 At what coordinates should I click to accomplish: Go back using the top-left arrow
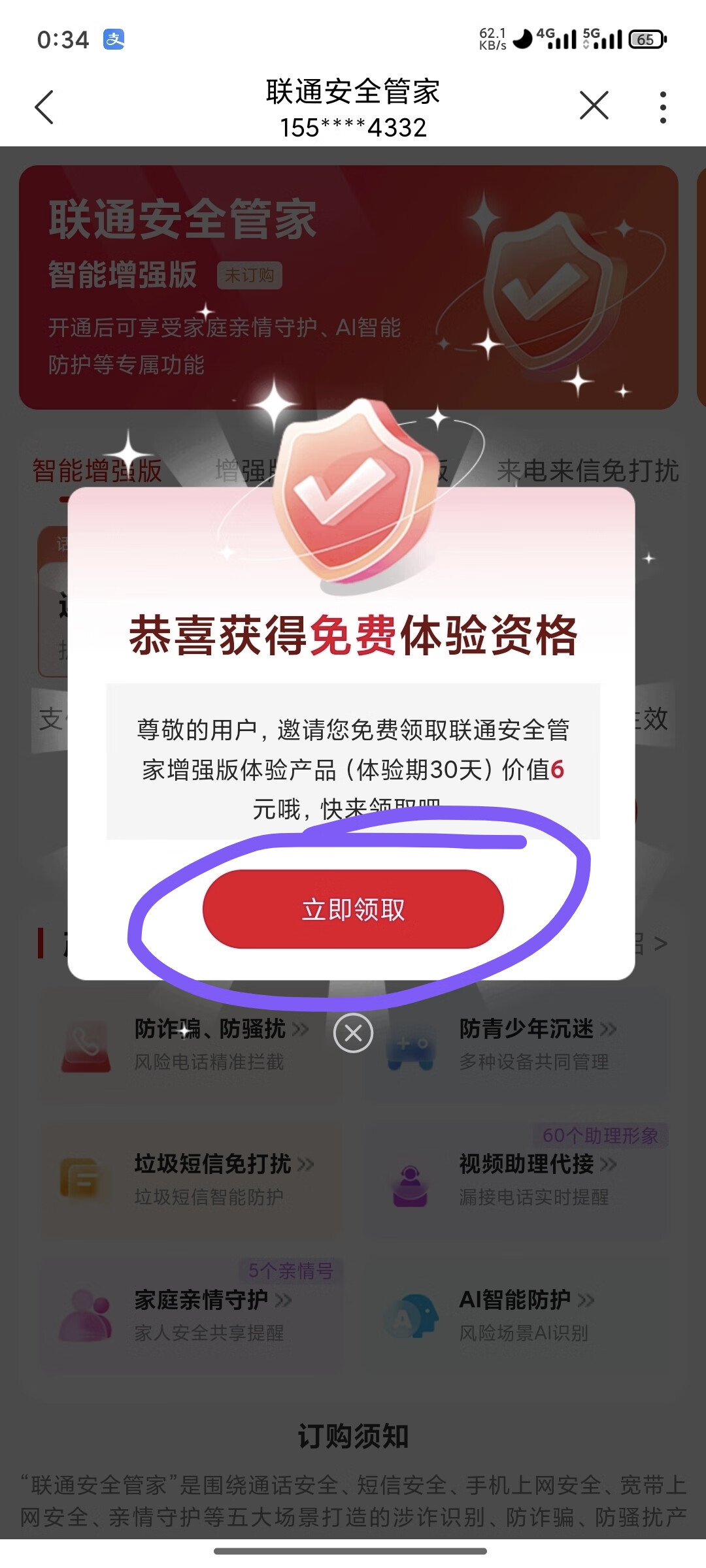[44, 106]
